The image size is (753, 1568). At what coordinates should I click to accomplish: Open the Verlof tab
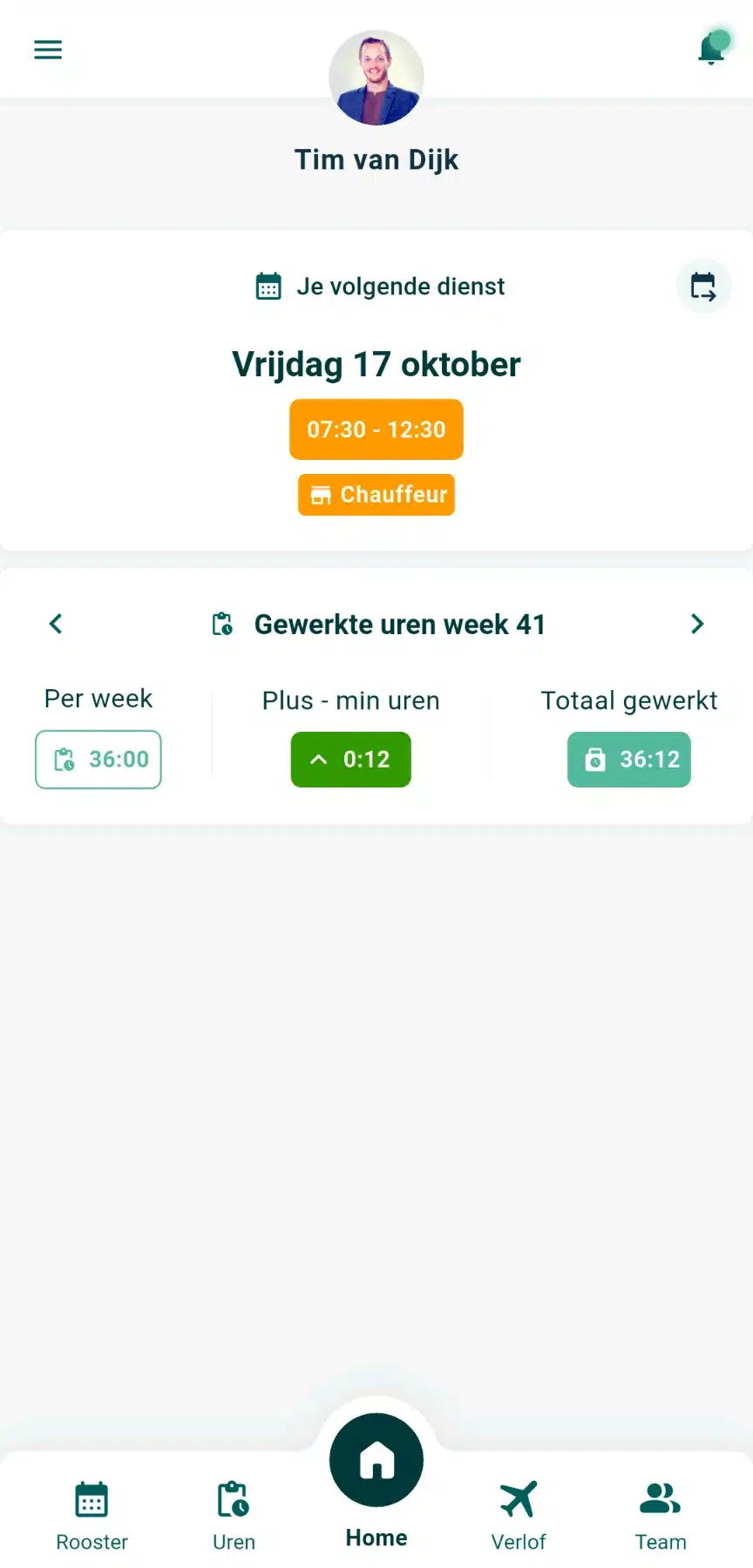pyautogui.click(x=519, y=1517)
